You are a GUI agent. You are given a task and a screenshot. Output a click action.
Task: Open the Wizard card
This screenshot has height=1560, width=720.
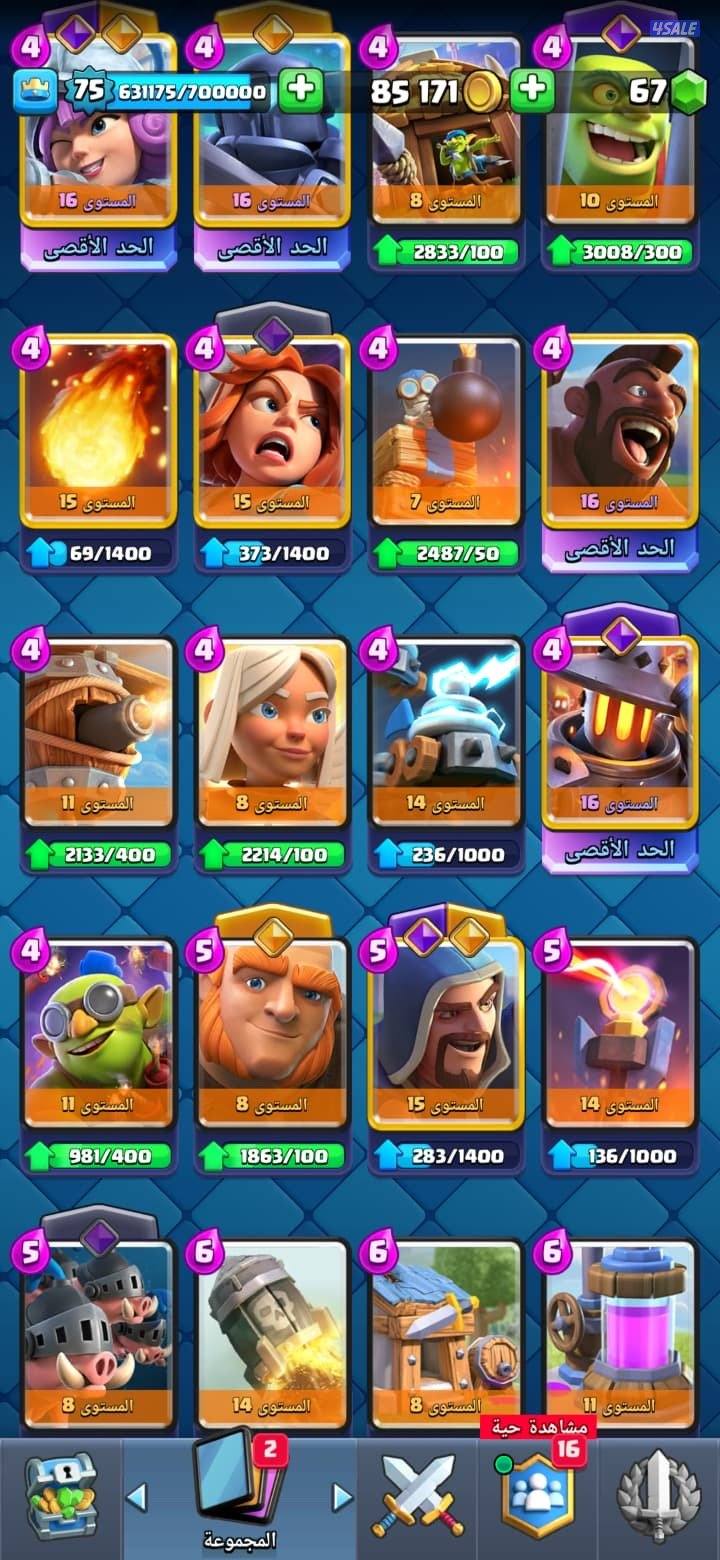point(446,1035)
